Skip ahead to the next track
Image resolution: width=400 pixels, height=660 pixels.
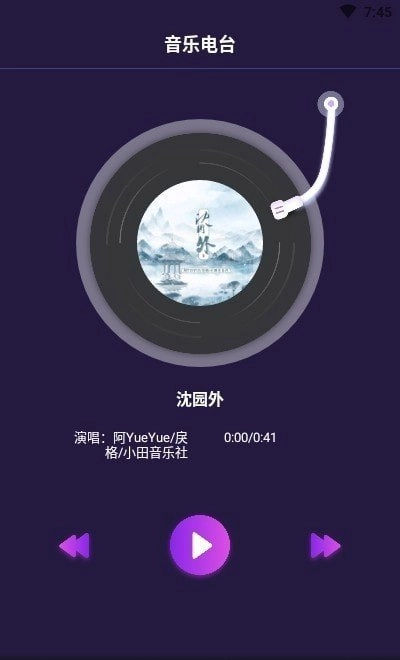coord(325,546)
